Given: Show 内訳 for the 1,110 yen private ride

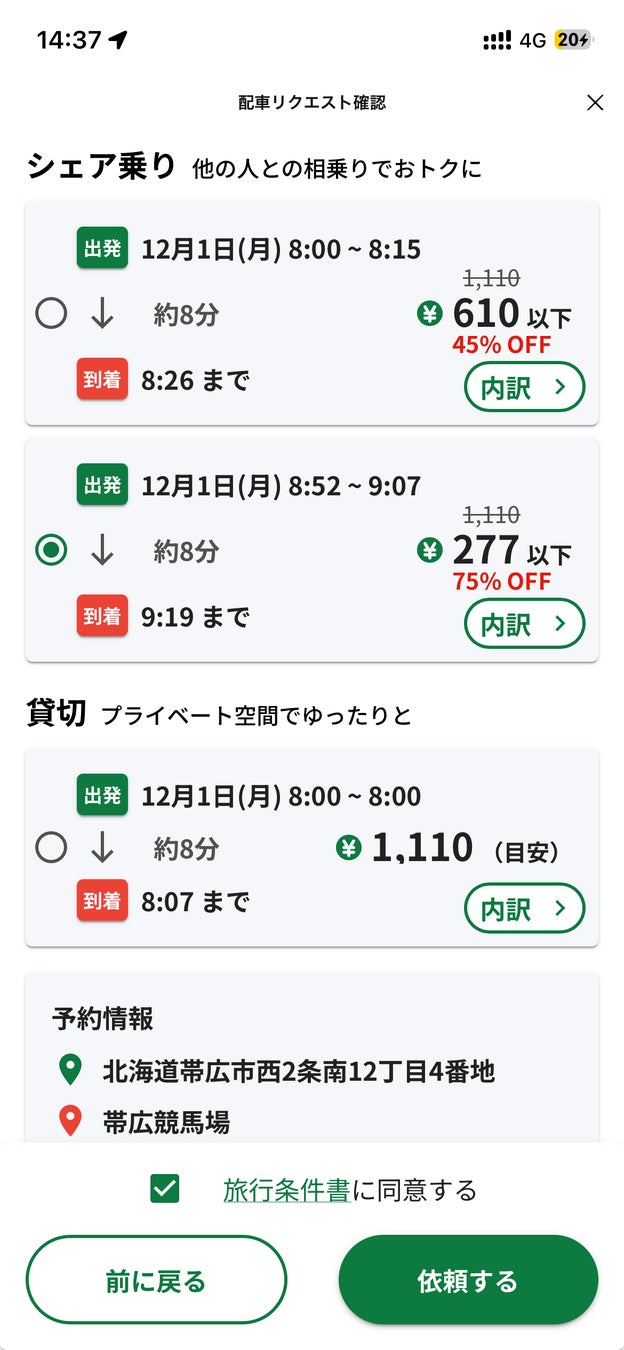Looking at the screenshot, I should coord(524,908).
